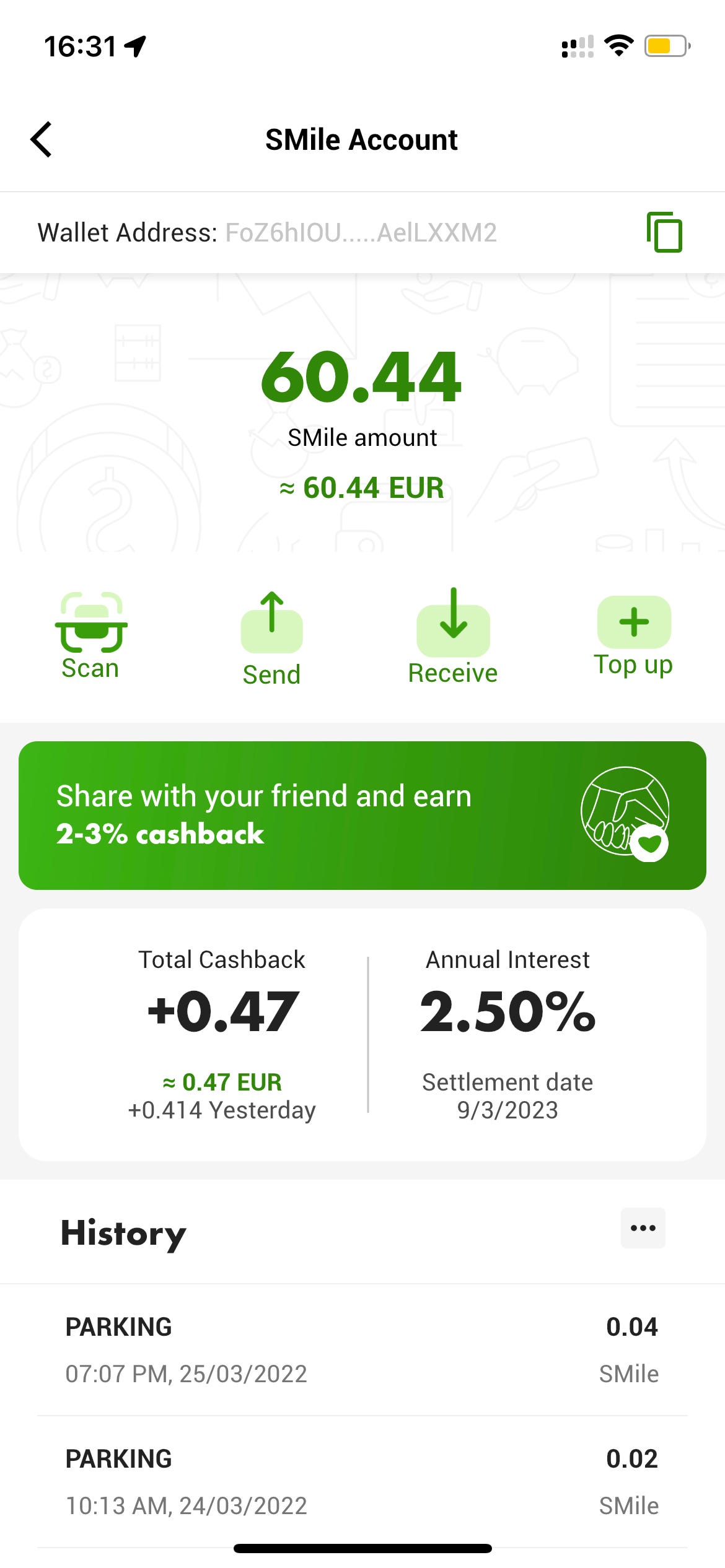Top up the SMile account
The image size is (725, 1568).
(x=633, y=637)
